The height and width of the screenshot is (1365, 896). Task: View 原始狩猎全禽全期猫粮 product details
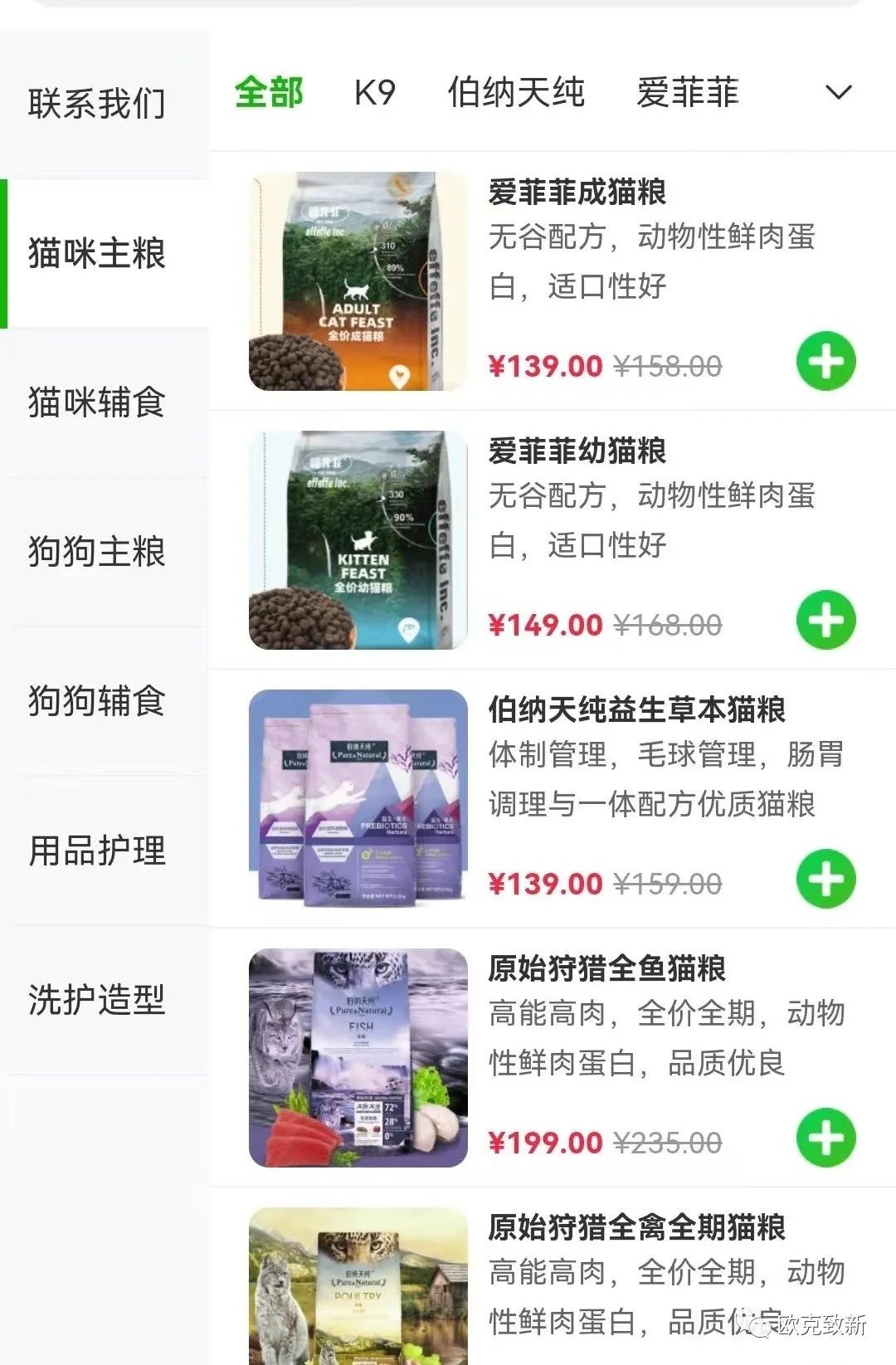click(x=635, y=1228)
